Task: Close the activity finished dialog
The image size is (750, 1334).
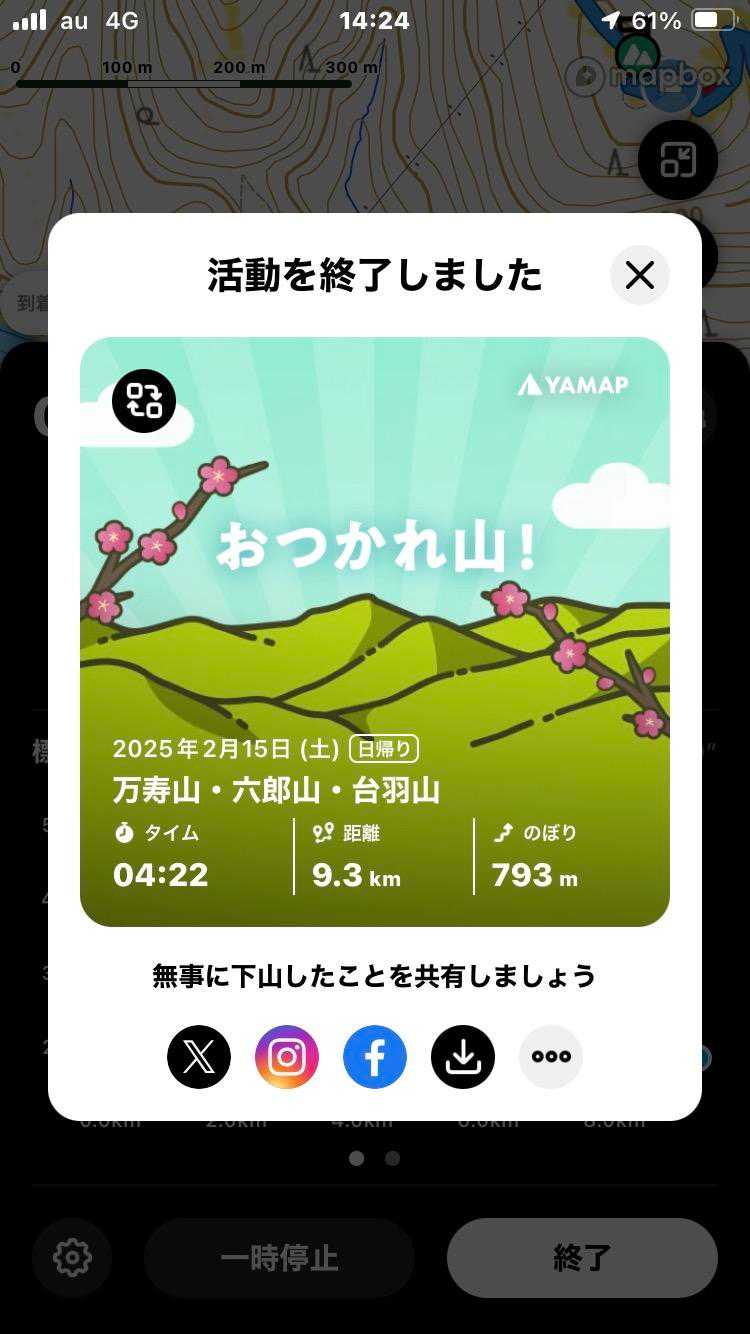Action: point(639,275)
